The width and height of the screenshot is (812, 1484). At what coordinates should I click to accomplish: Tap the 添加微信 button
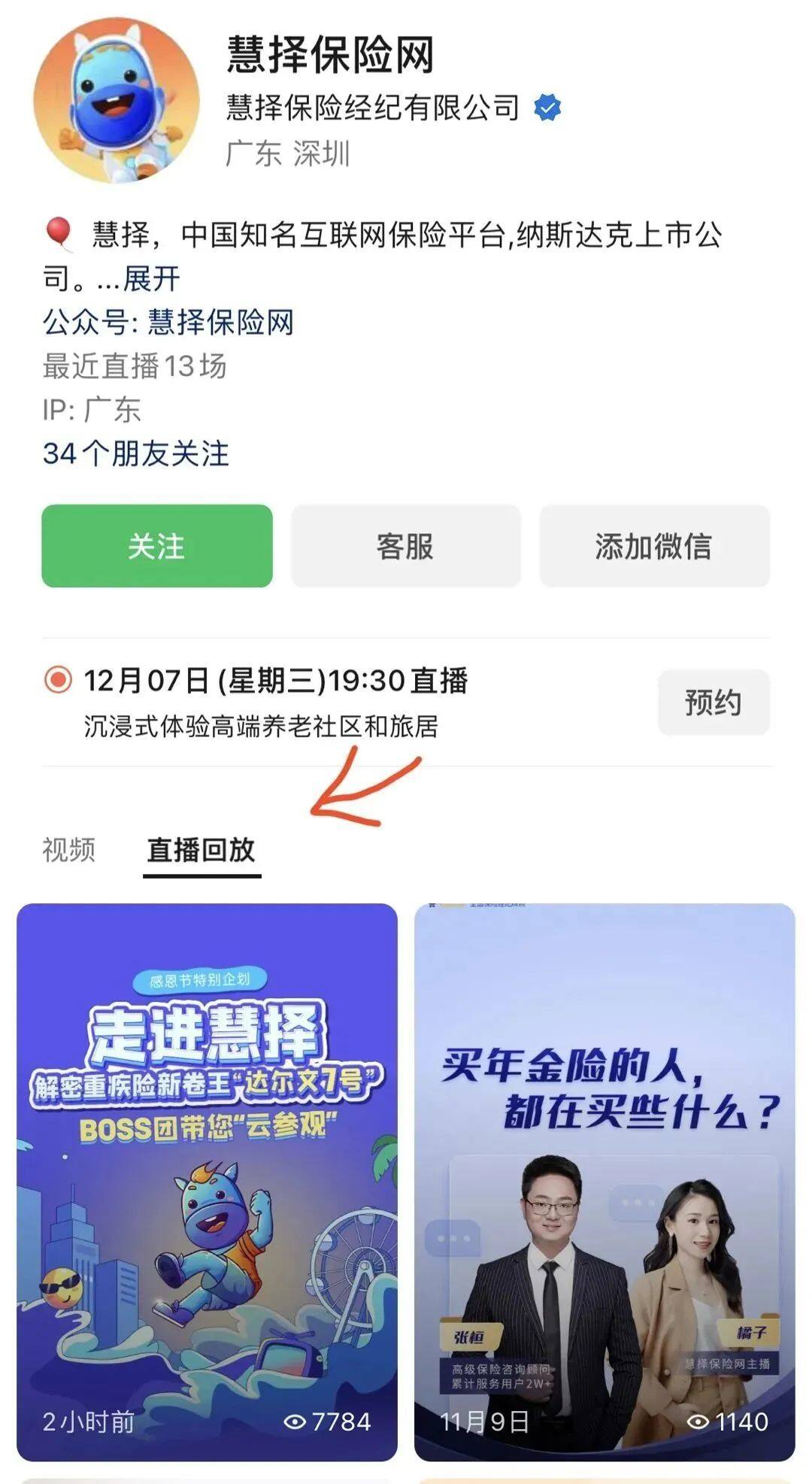pyautogui.click(x=654, y=545)
